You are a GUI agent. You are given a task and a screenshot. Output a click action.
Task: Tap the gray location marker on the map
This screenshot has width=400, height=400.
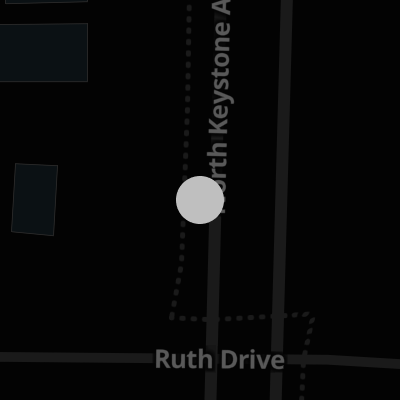click(x=200, y=200)
